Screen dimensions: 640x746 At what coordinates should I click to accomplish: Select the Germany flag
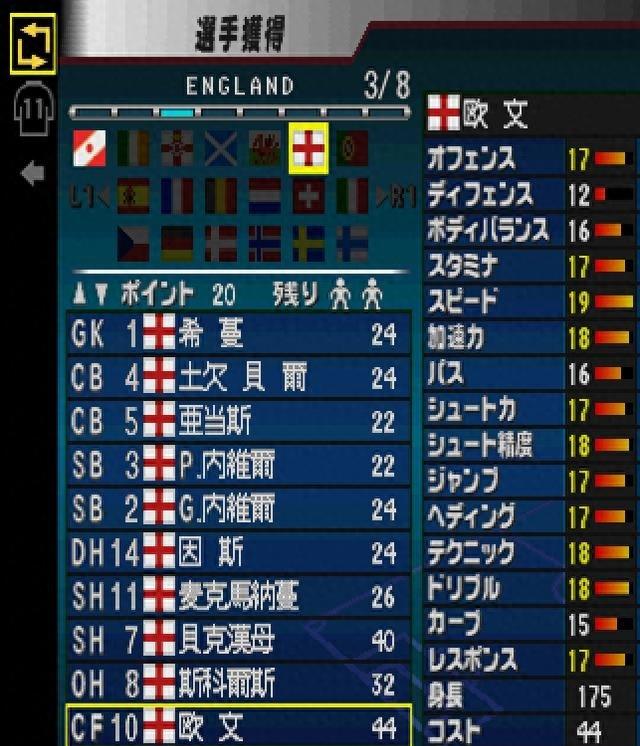(x=177, y=243)
